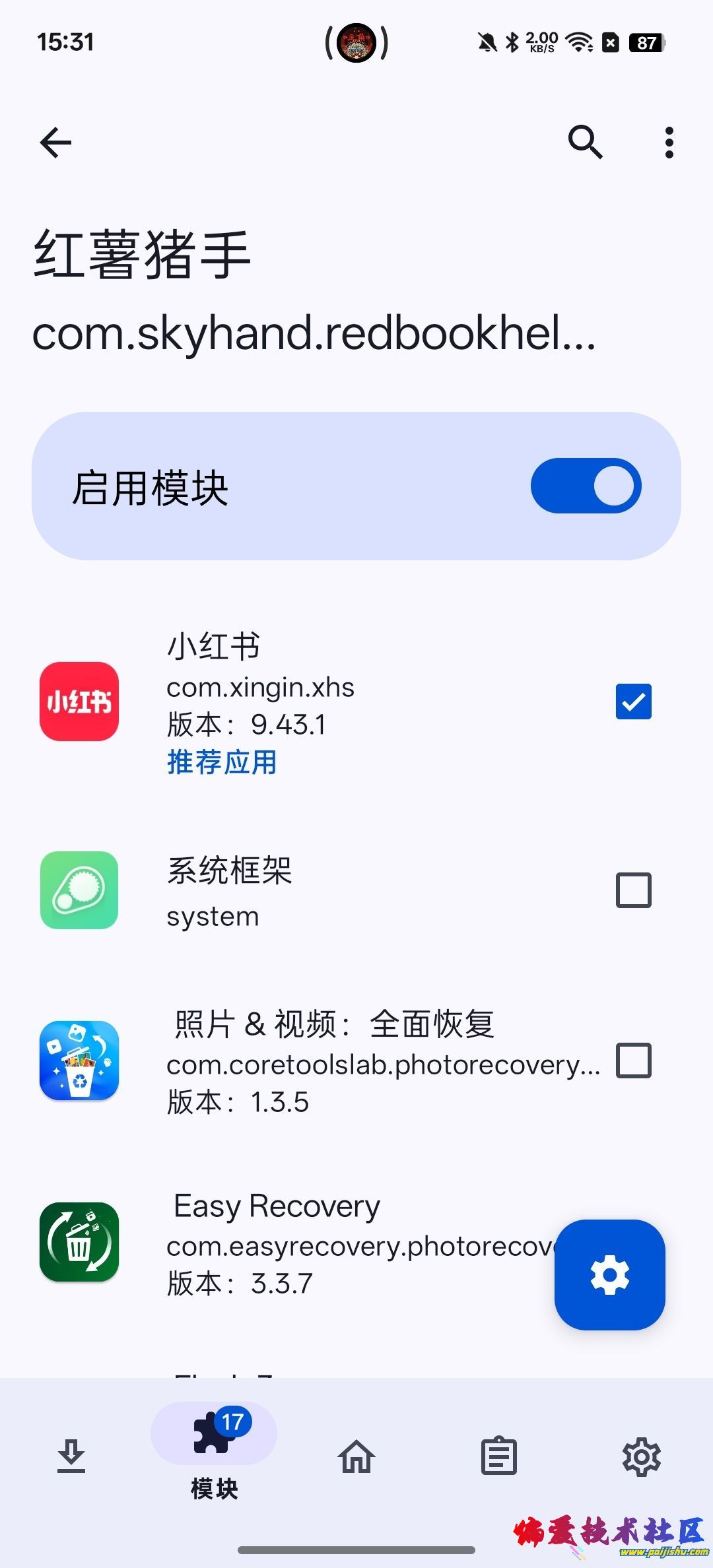Uncheck the 小红书 checkbox
Screen dimensions: 713x1568
tap(633, 701)
